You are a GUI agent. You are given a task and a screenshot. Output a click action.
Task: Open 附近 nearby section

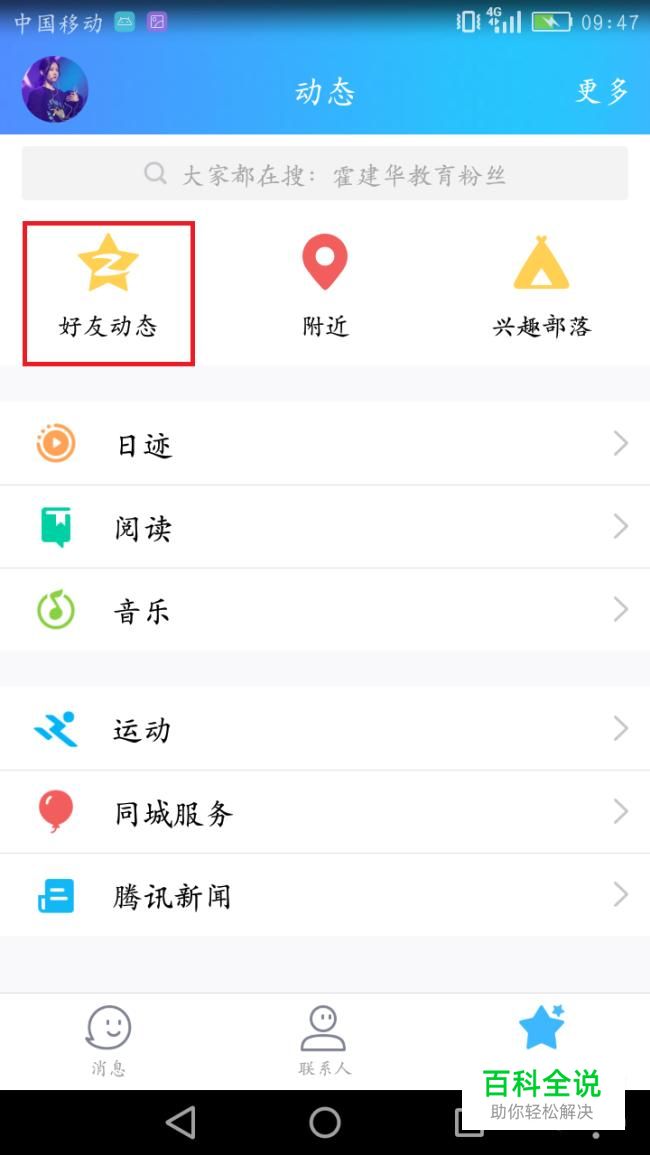point(325,287)
